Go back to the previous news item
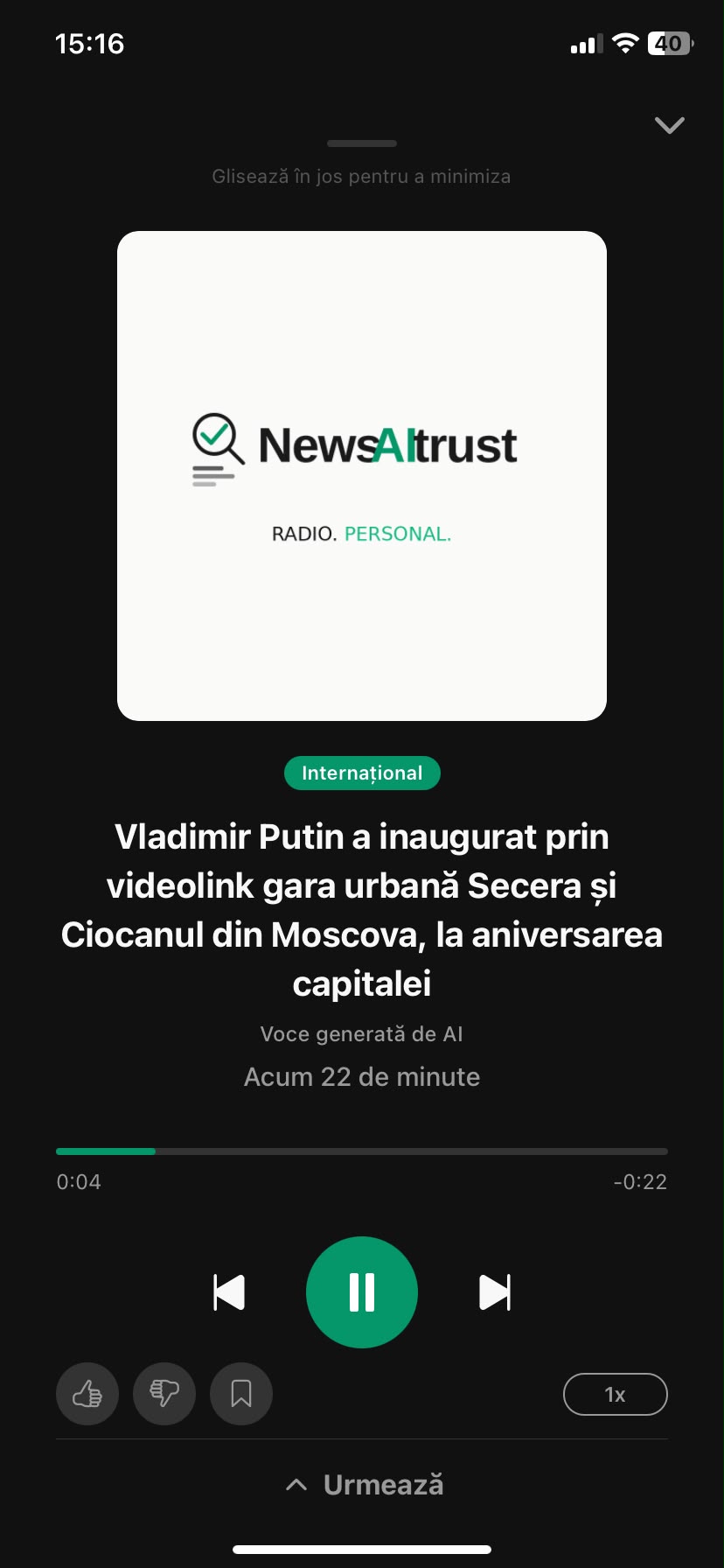 click(x=229, y=1292)
